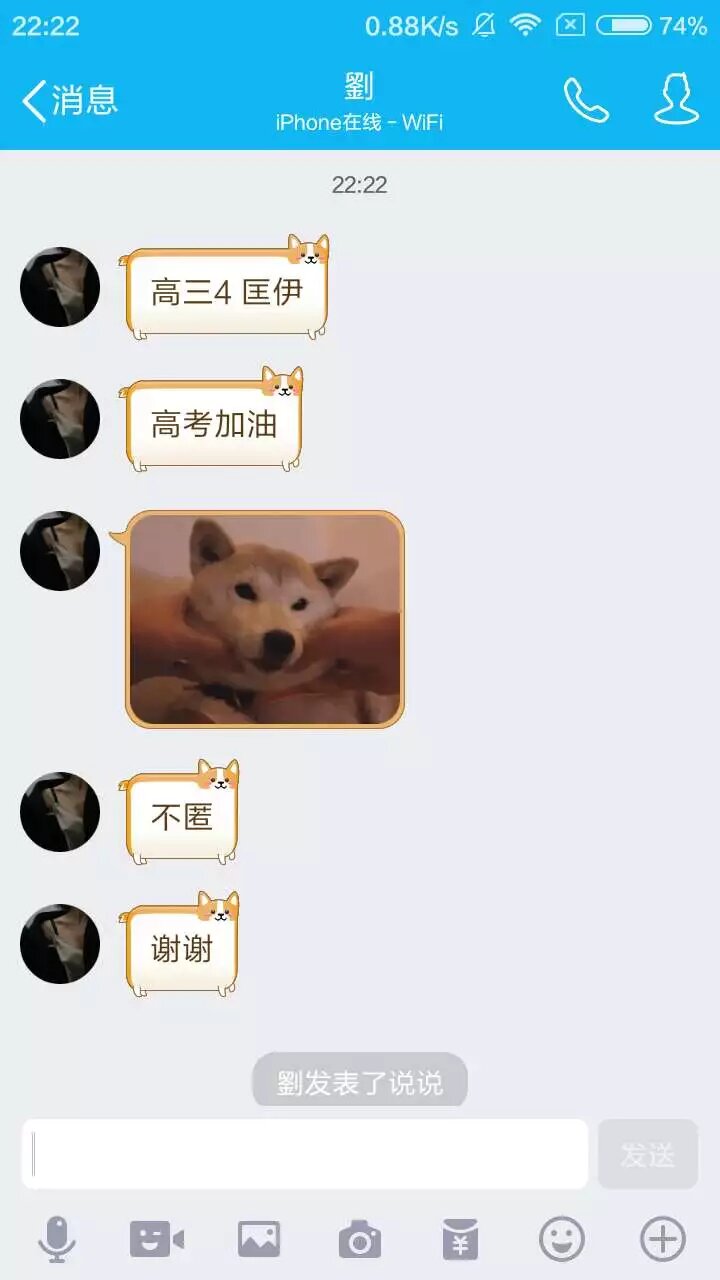Viewport: 720px width, 1280px height.
Task: Start a video call from toolbar
Action: point(157,1240)
